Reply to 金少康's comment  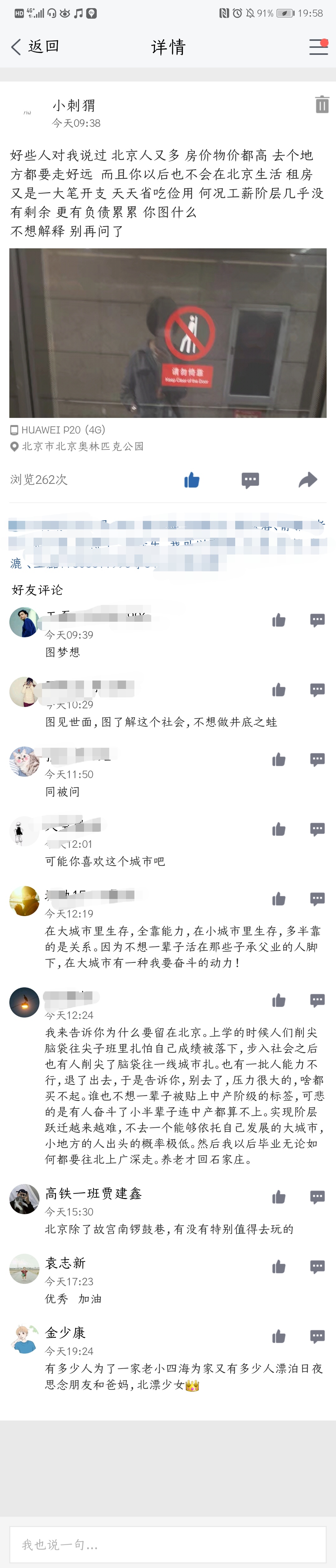coord(317,1337)
